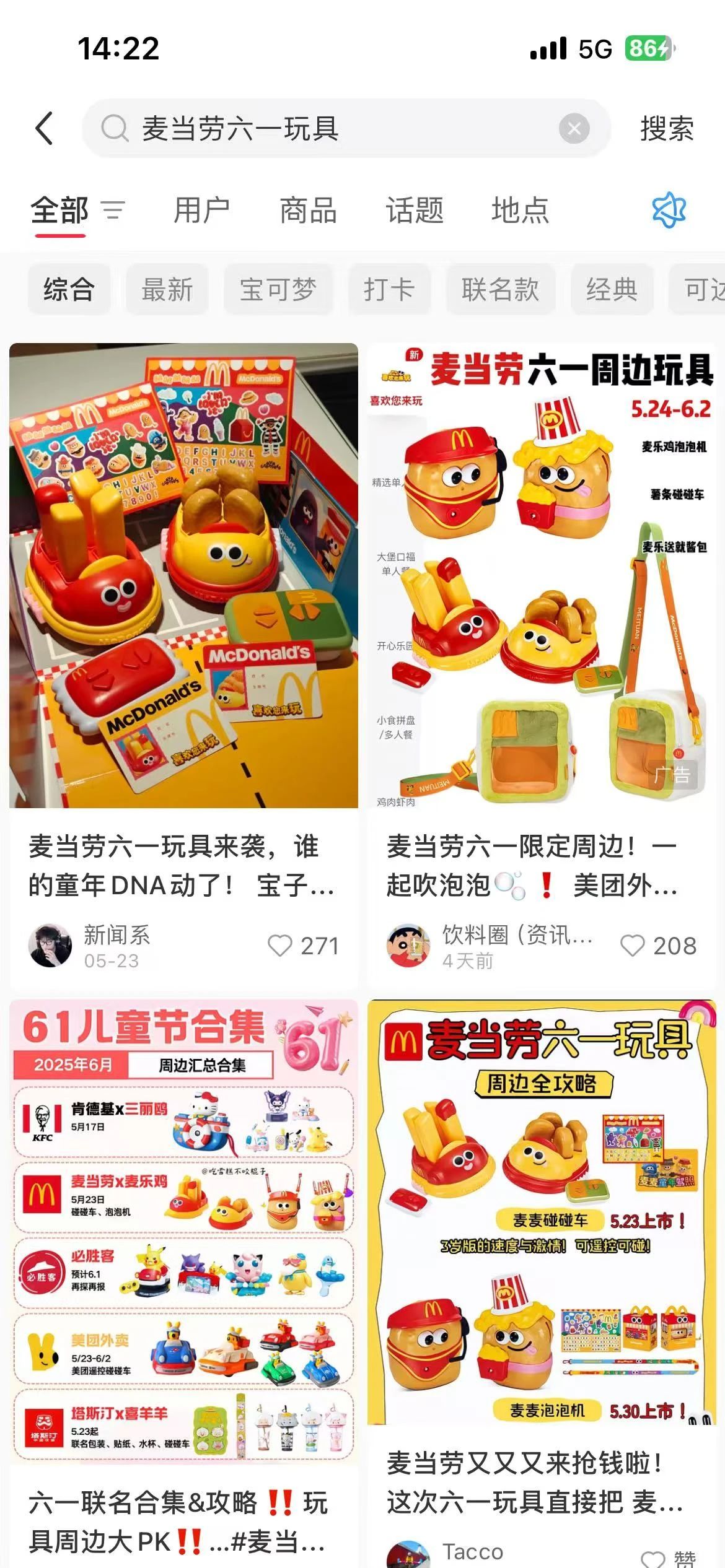Tap the 搜索 button
Screen dimensions: 725x1568
click(667, 129)
